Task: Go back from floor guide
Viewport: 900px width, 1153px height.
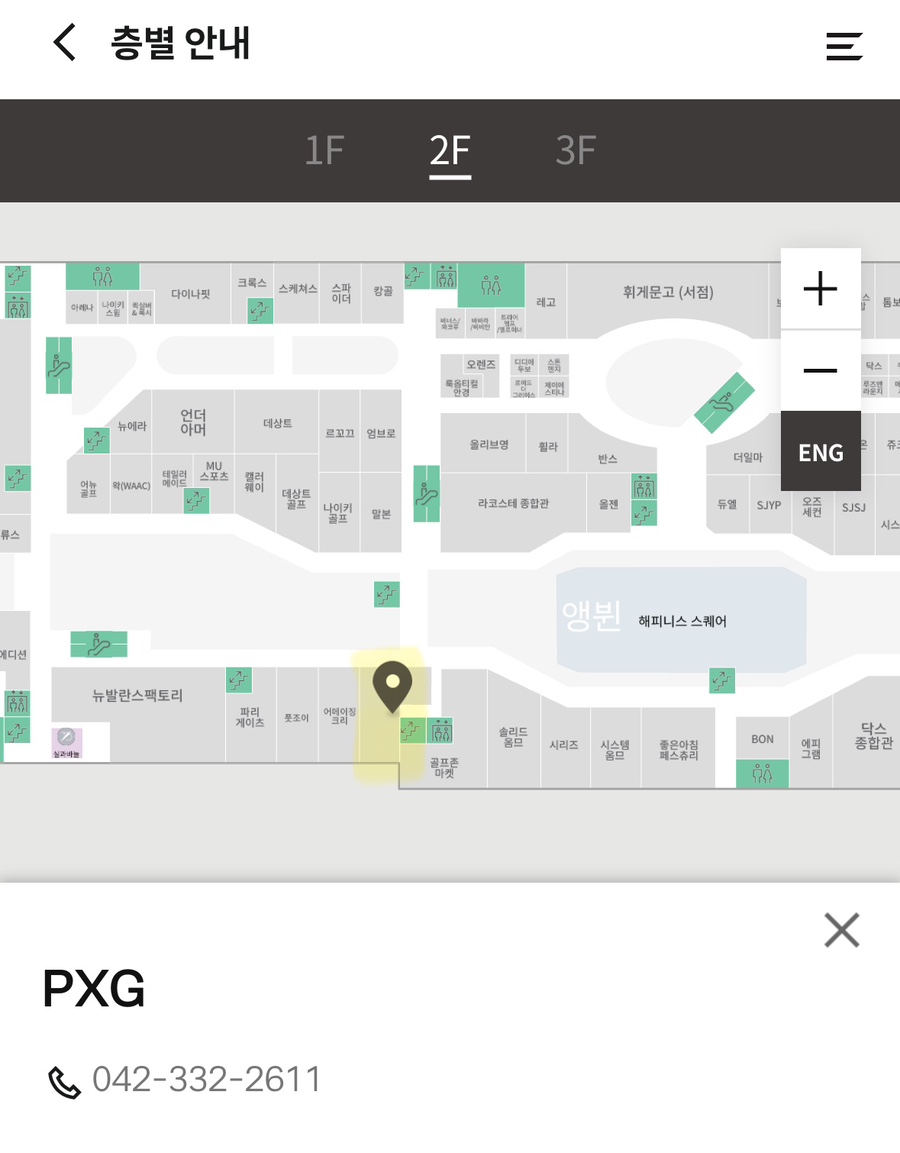Action: click(x=65, y=44)
